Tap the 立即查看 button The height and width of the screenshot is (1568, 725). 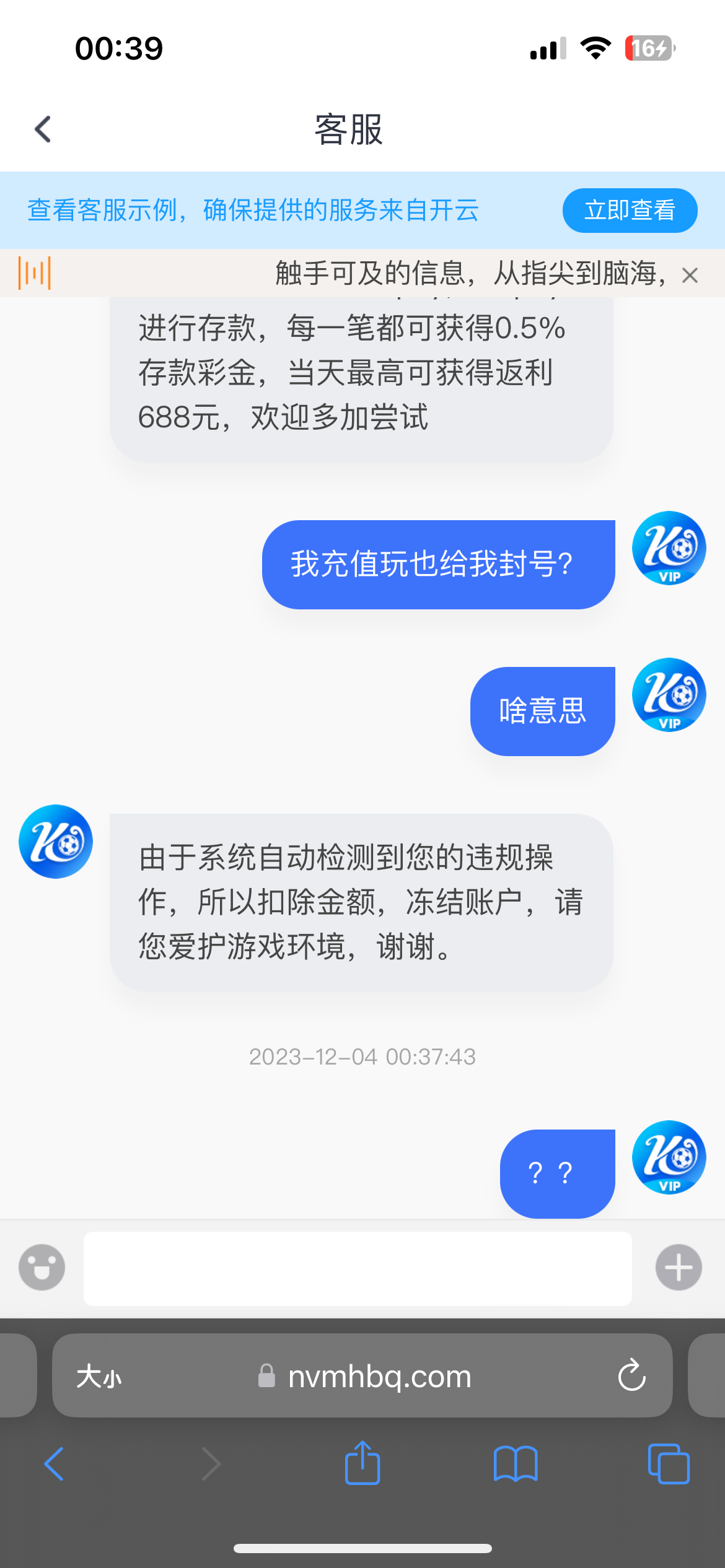click(x=630, y=211)
